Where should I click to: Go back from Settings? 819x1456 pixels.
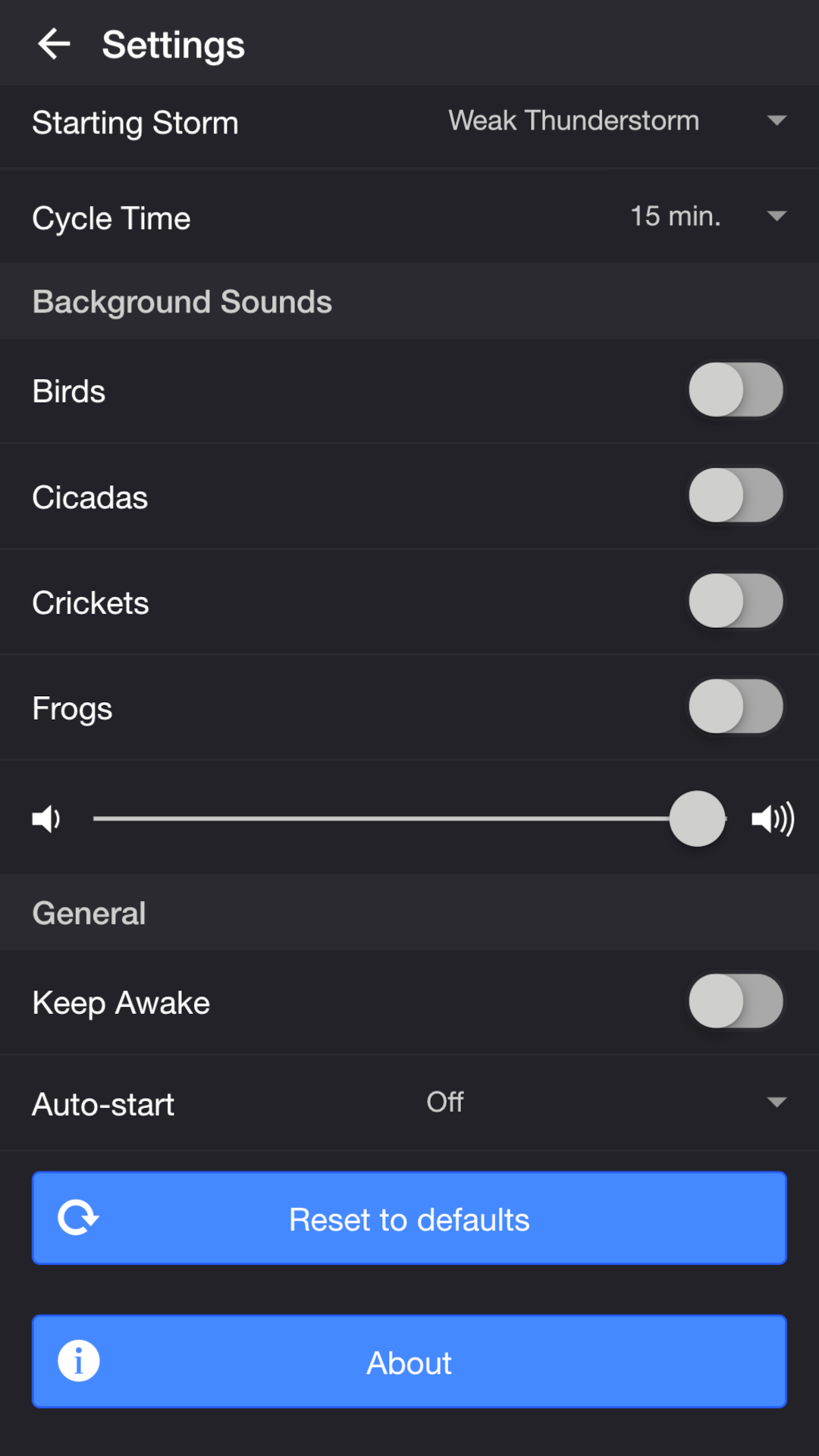coord(54,44)
